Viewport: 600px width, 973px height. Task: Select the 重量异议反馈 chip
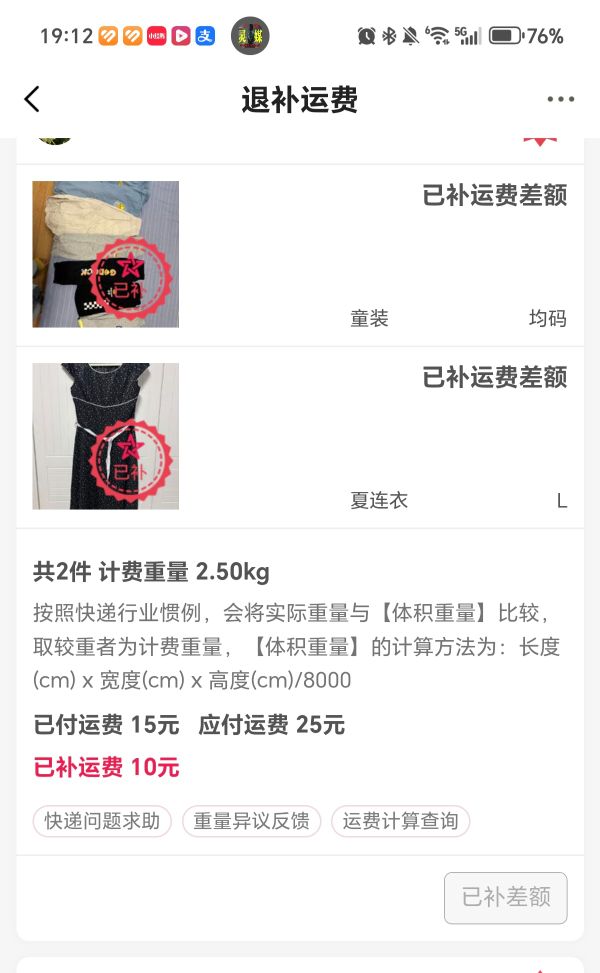[251, 821]
